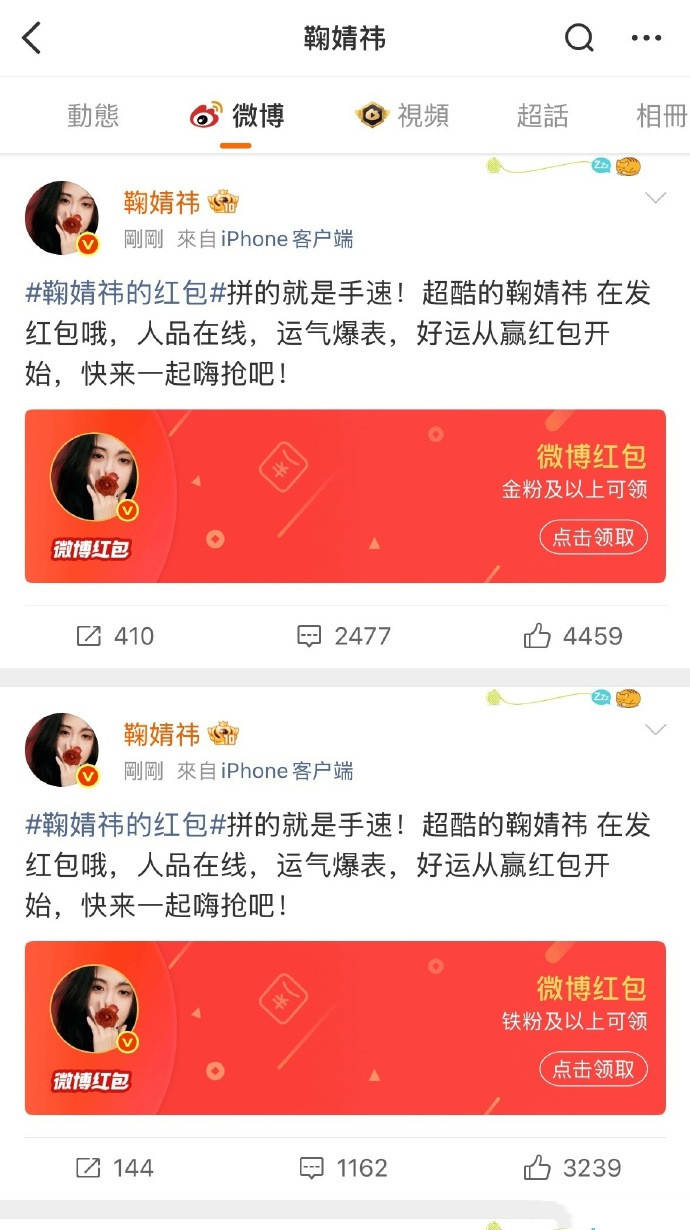The image size is (690, 1230).
Task: Switch to the 視頻 tab
Action: 404,116
